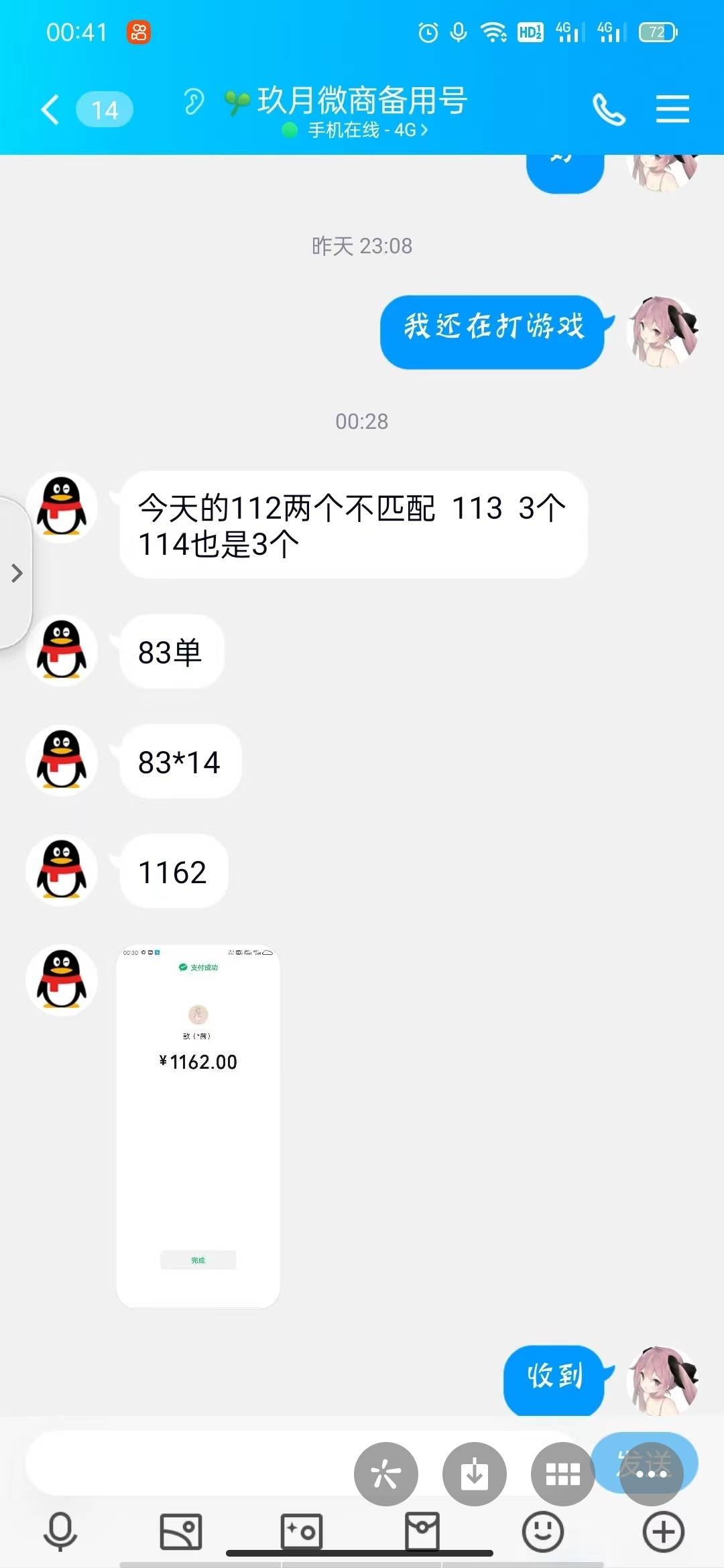This screenshot has height=1568, width=724.
Task: Open the camera capture icon
Action: [x=301, y=1532]
